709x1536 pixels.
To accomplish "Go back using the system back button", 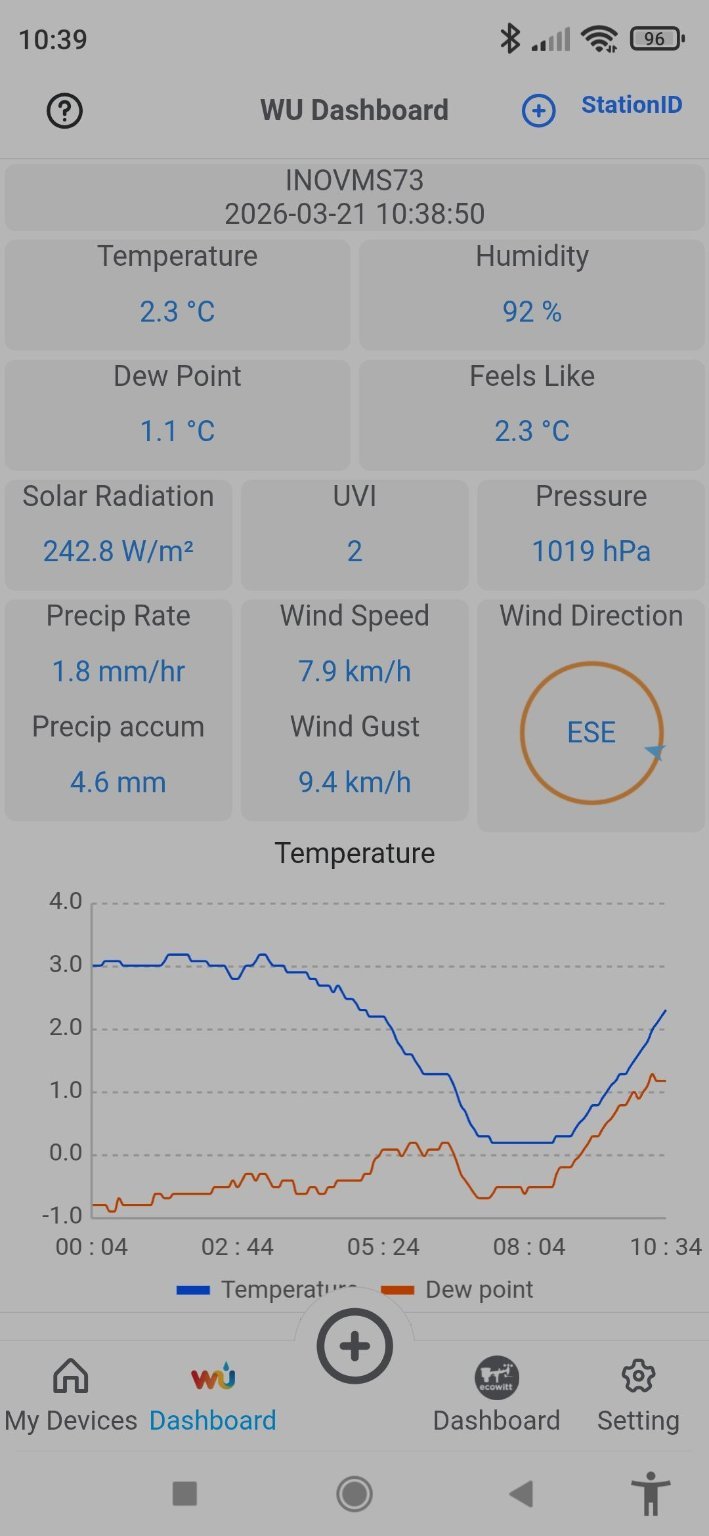I will (521, 1494).
